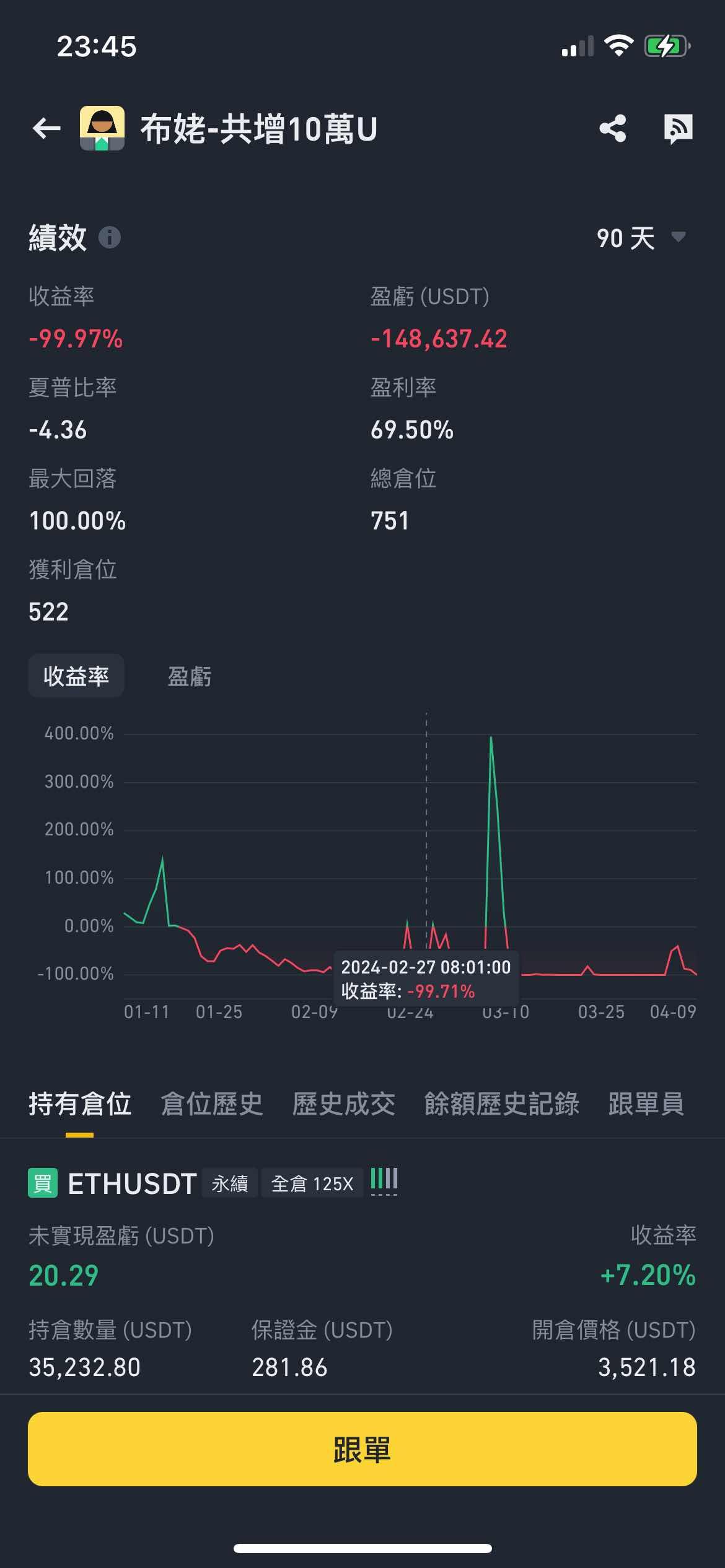Open the feed subscription icon
This screenshot has width=725, height=1568.
(678, 129)
